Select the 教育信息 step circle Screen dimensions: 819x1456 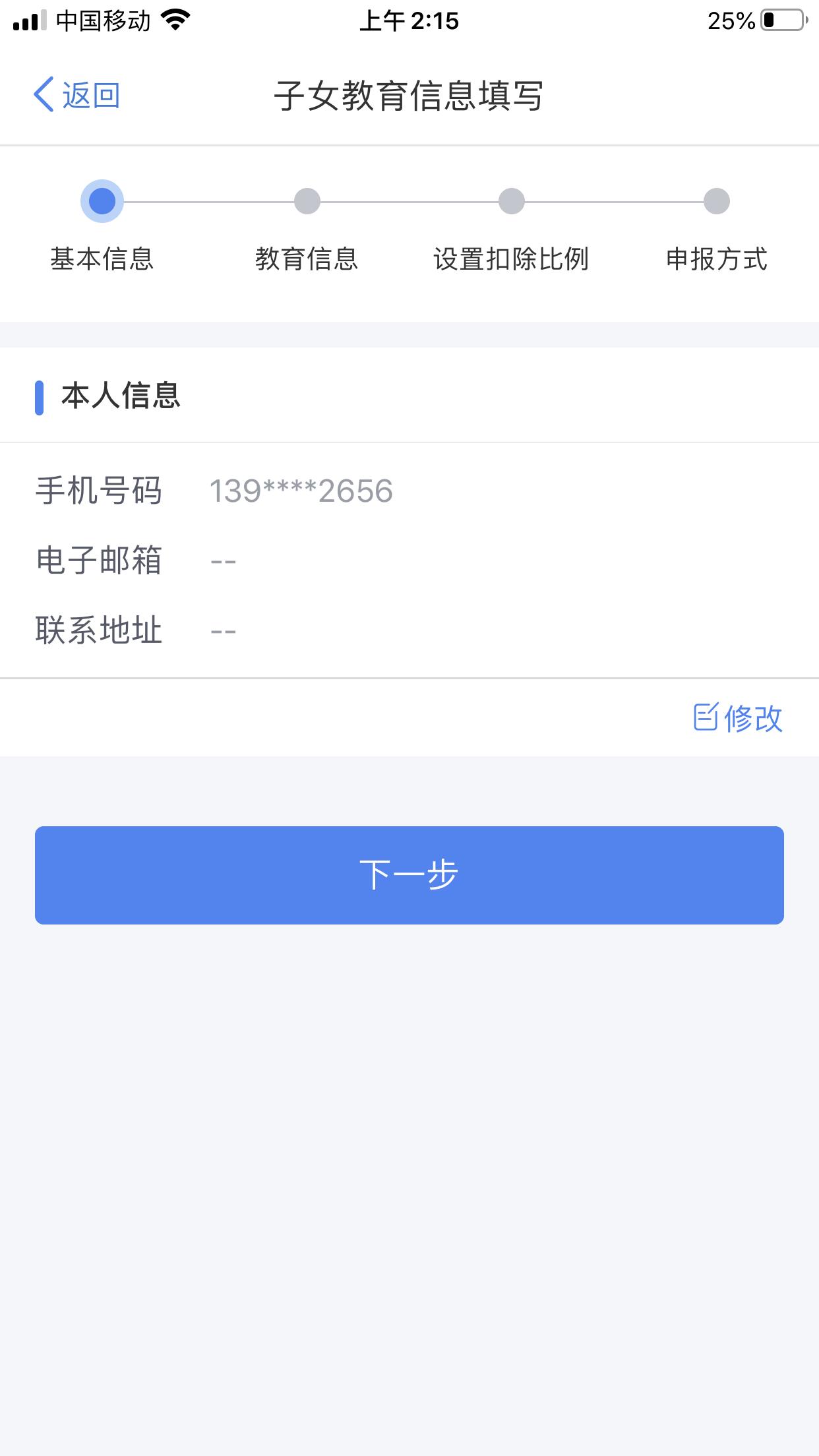tap(307, 201)
